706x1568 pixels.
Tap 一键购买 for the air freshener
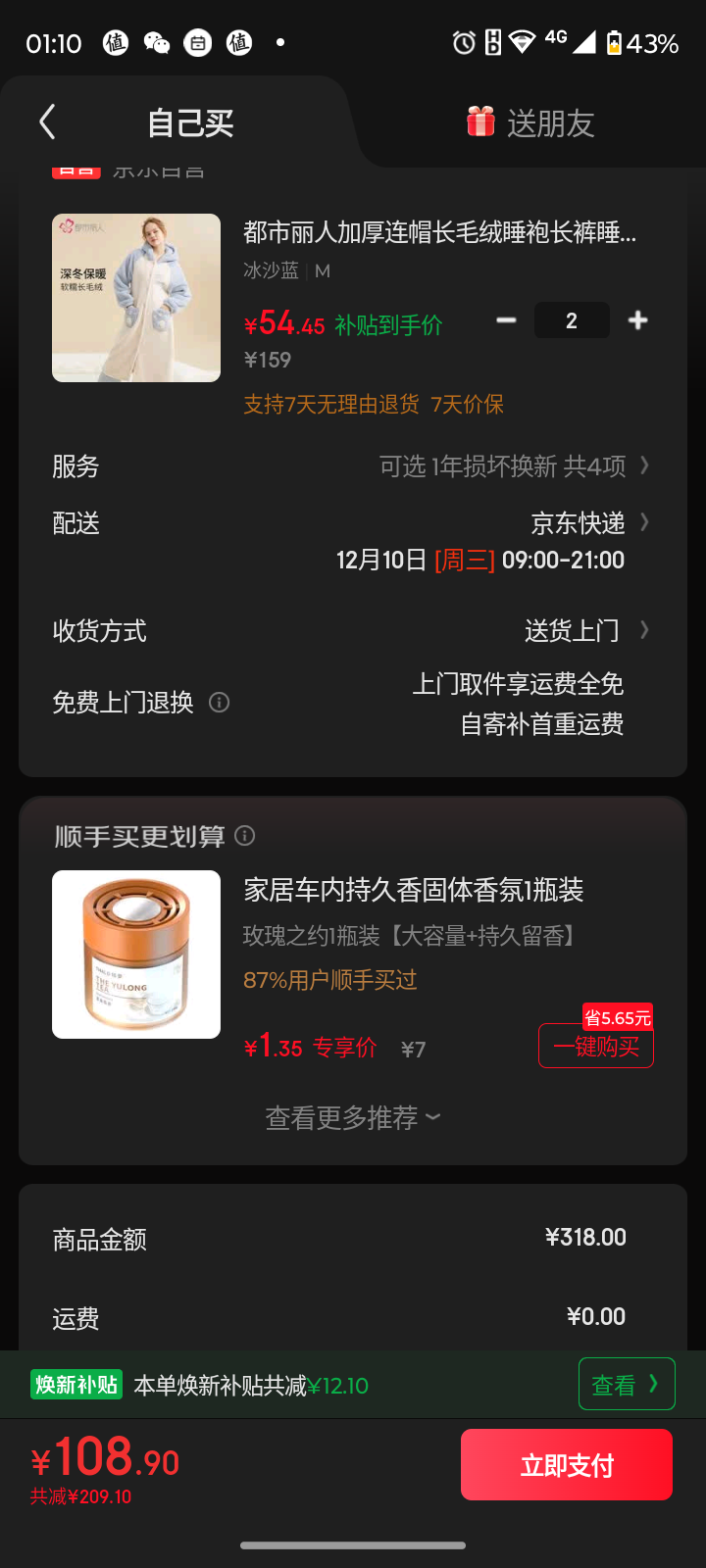pos(596,1047)
